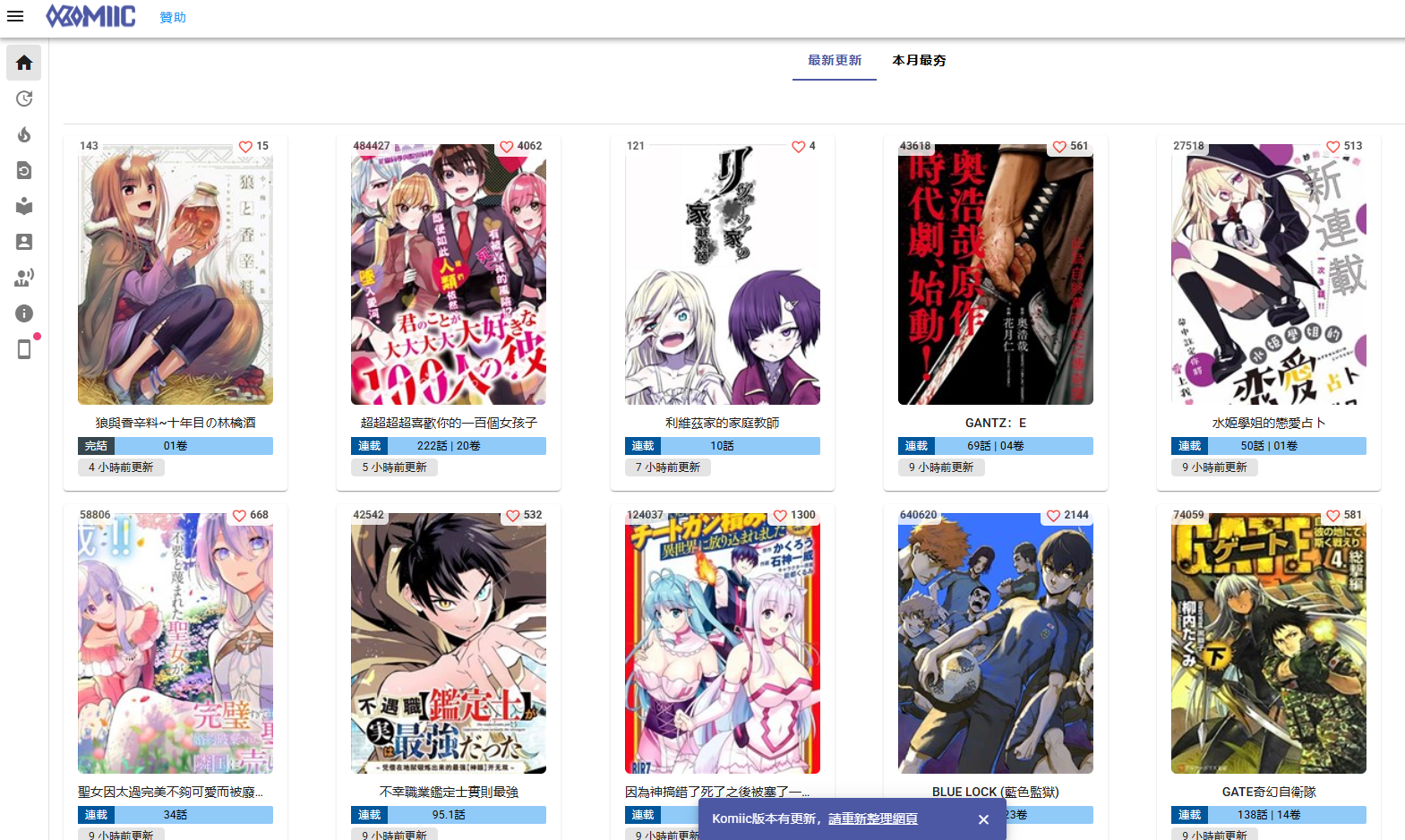Go to home in the sidebar
Image resolution: width=1405 pixels, height=840 pixels.
24,63
